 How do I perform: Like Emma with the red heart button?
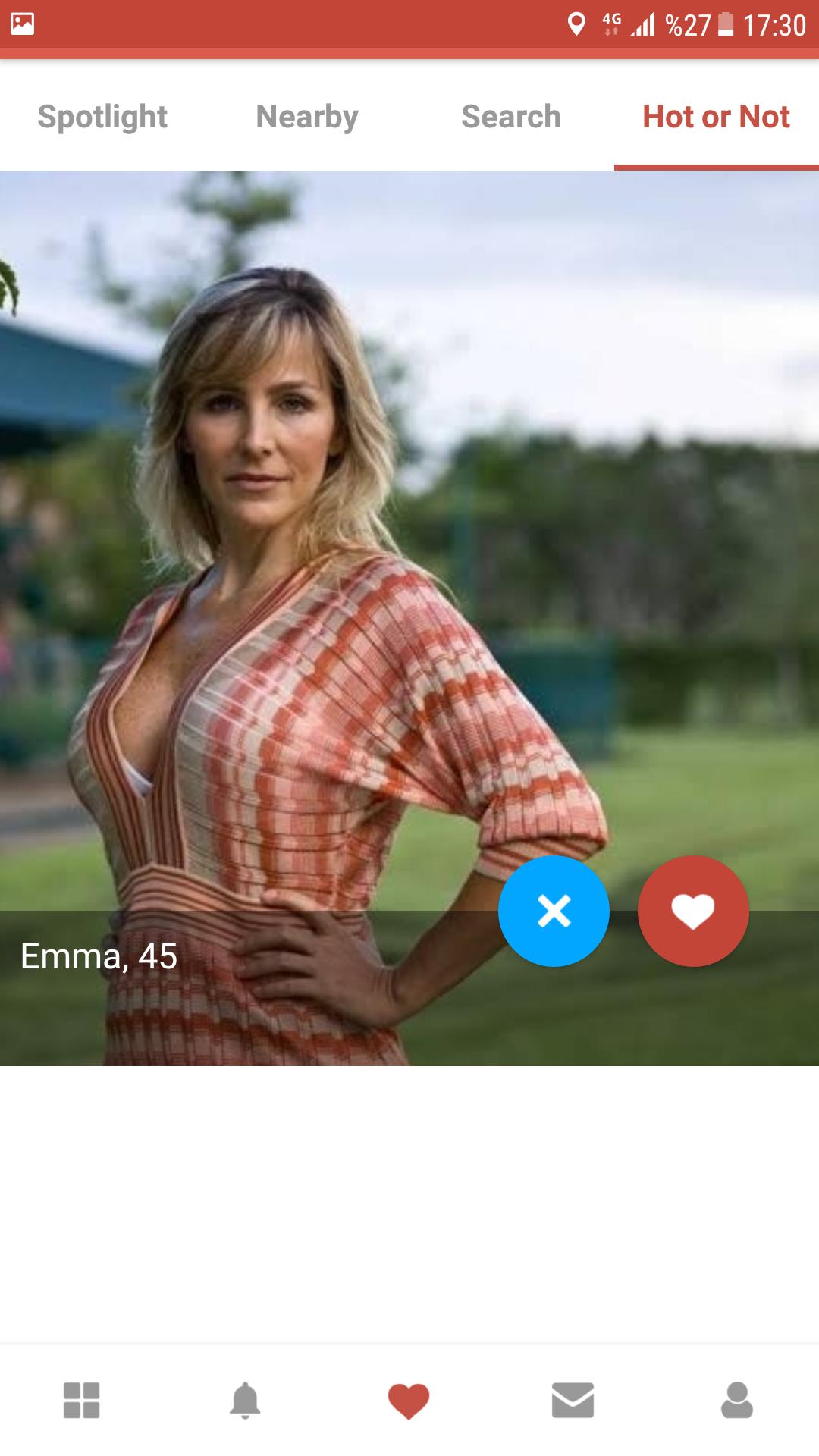tap(693, 911)
